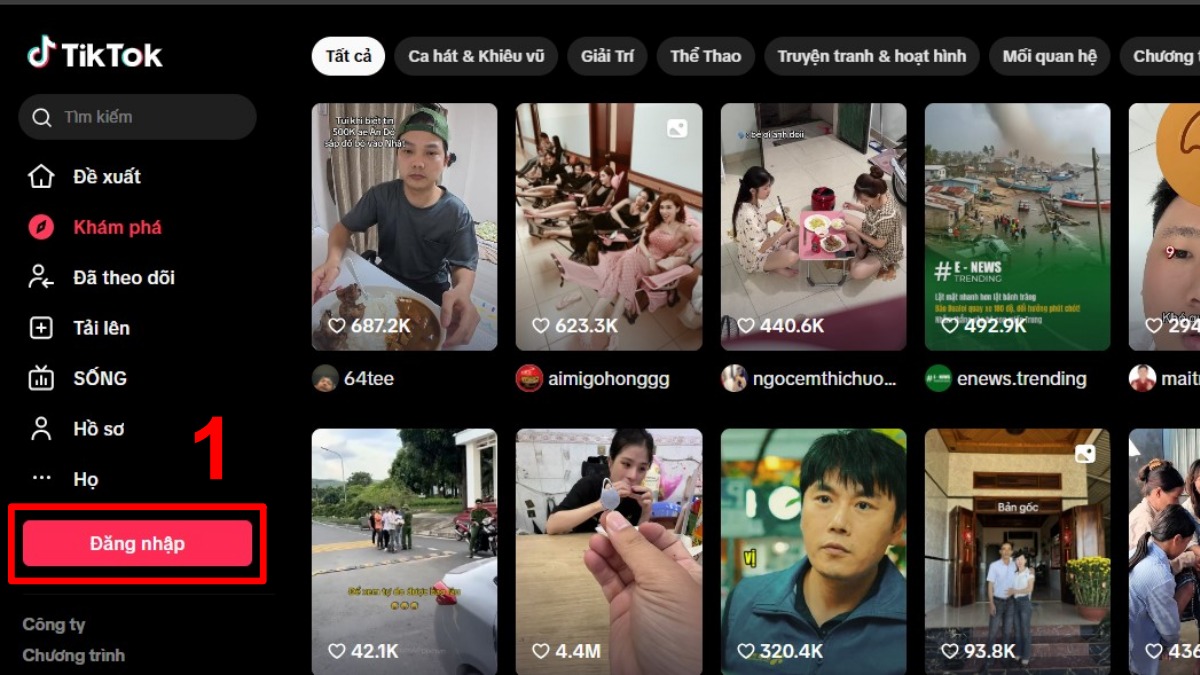1200x675 pixels.
Task: Switch to the Giải Trí category
Action: click(607, 56)
